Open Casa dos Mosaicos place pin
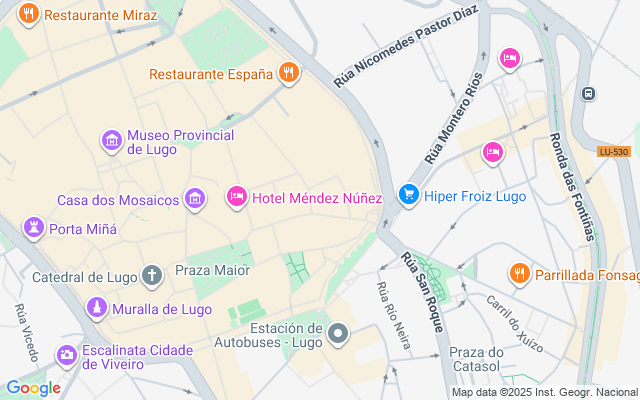 (195, 199)
